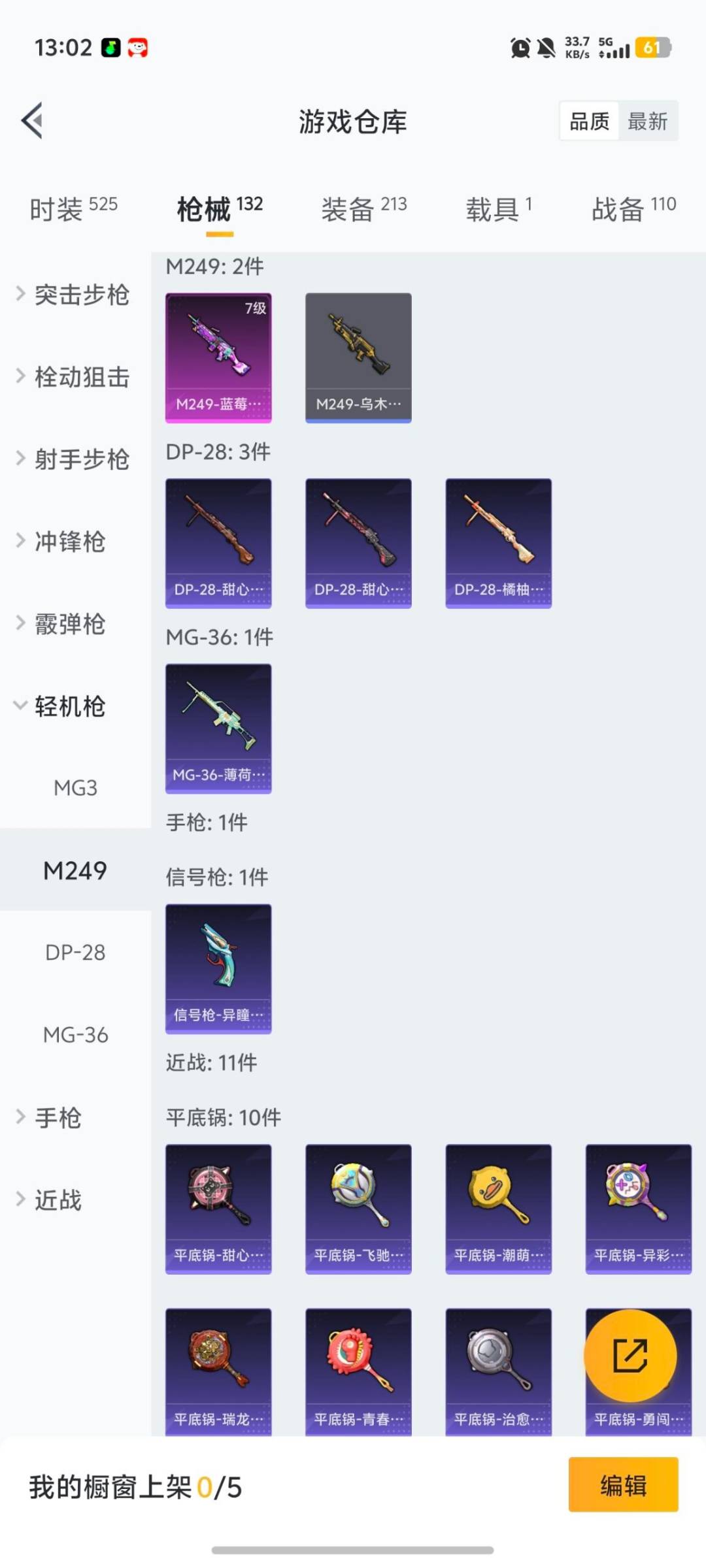The width and height of the screenshot is (706, 1568).
Task: Select the 信号枪-异瞳 flare gun skin
Action: tap(218, 968)
